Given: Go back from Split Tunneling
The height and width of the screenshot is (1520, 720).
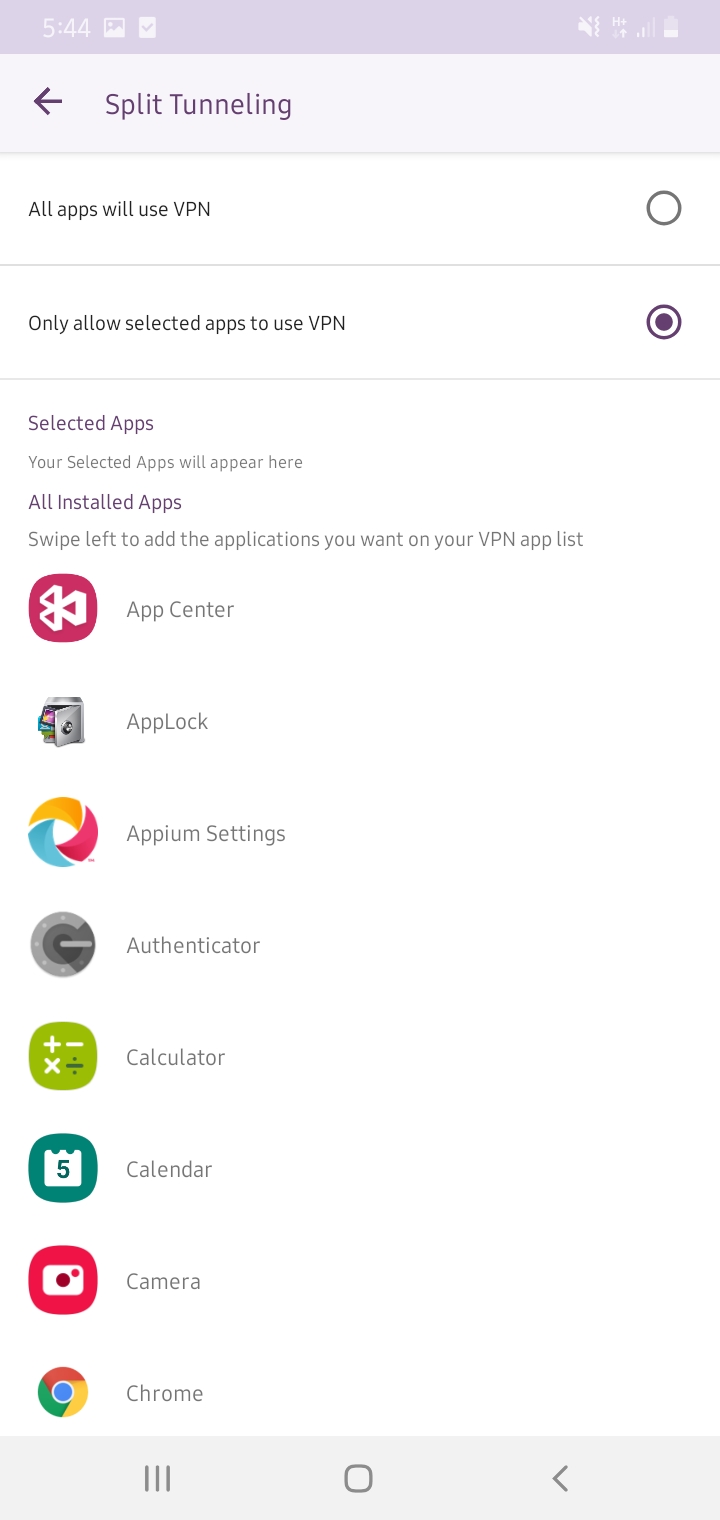Looking at the screenshot, I should click(x=48, y=102).
